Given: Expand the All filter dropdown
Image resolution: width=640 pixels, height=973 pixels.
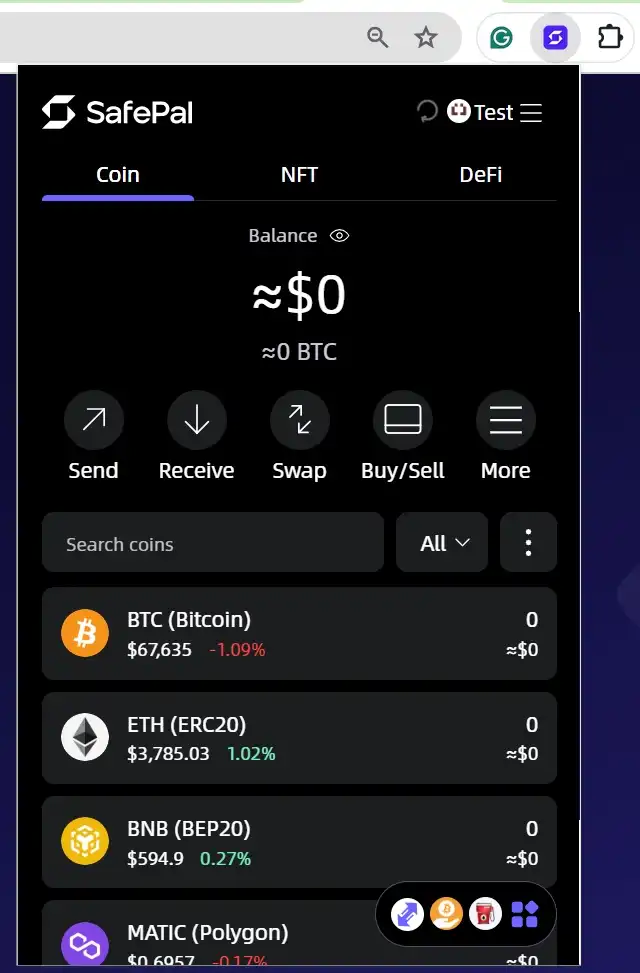Looking at the screenshot, I should coord(442,543).
